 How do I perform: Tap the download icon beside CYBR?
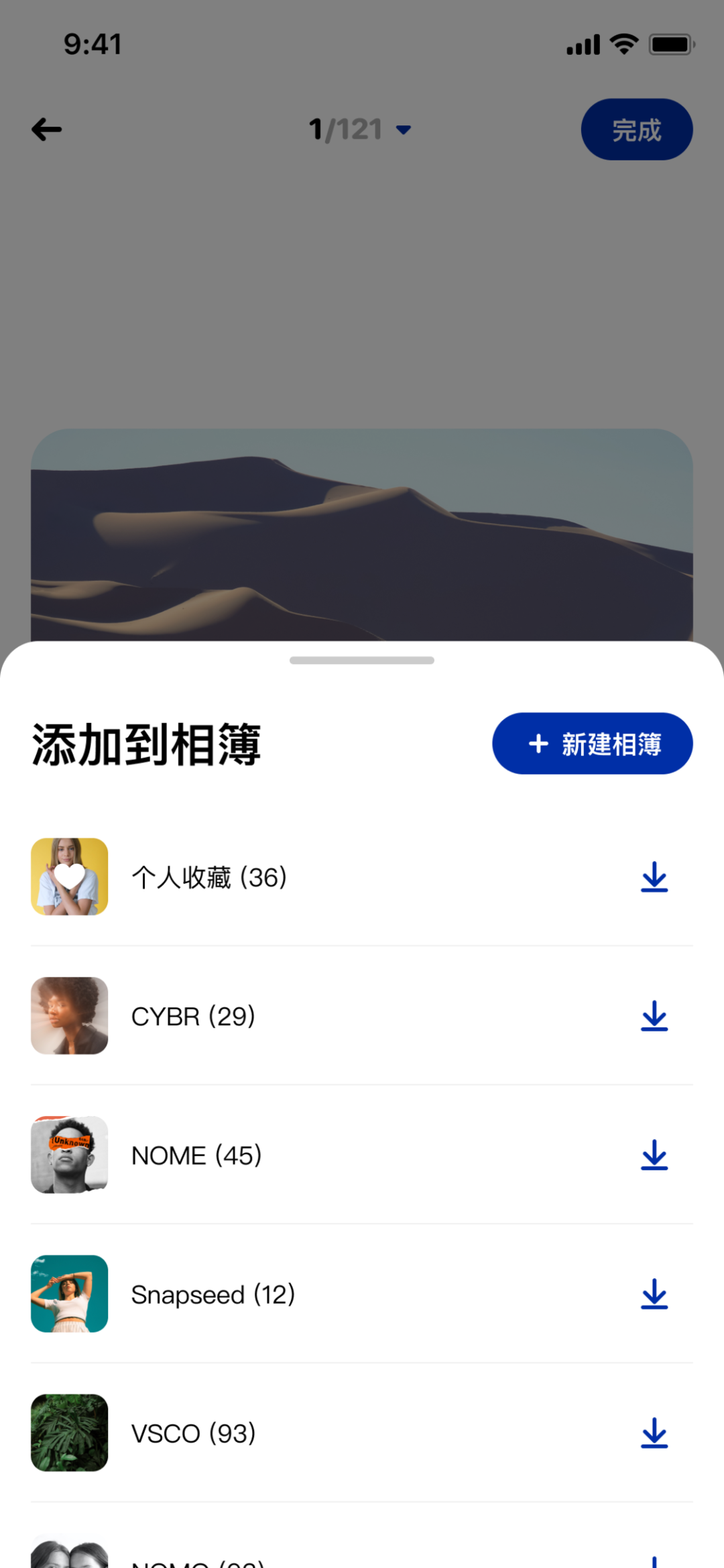pyautogui.click(x=654, y=1016)
